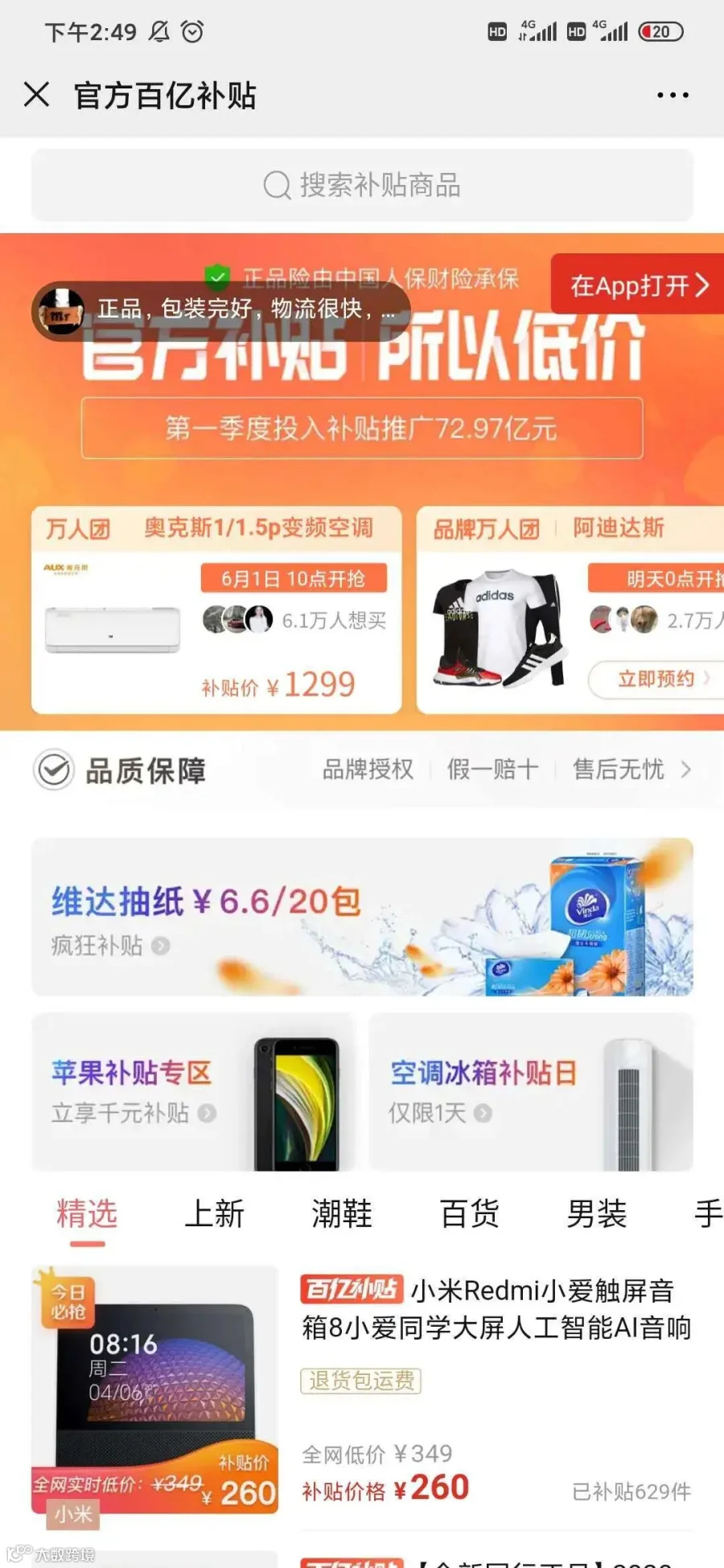Open the three-dot overflow menu
Screen dimensions: 724x1568
[x=673, y=95]
